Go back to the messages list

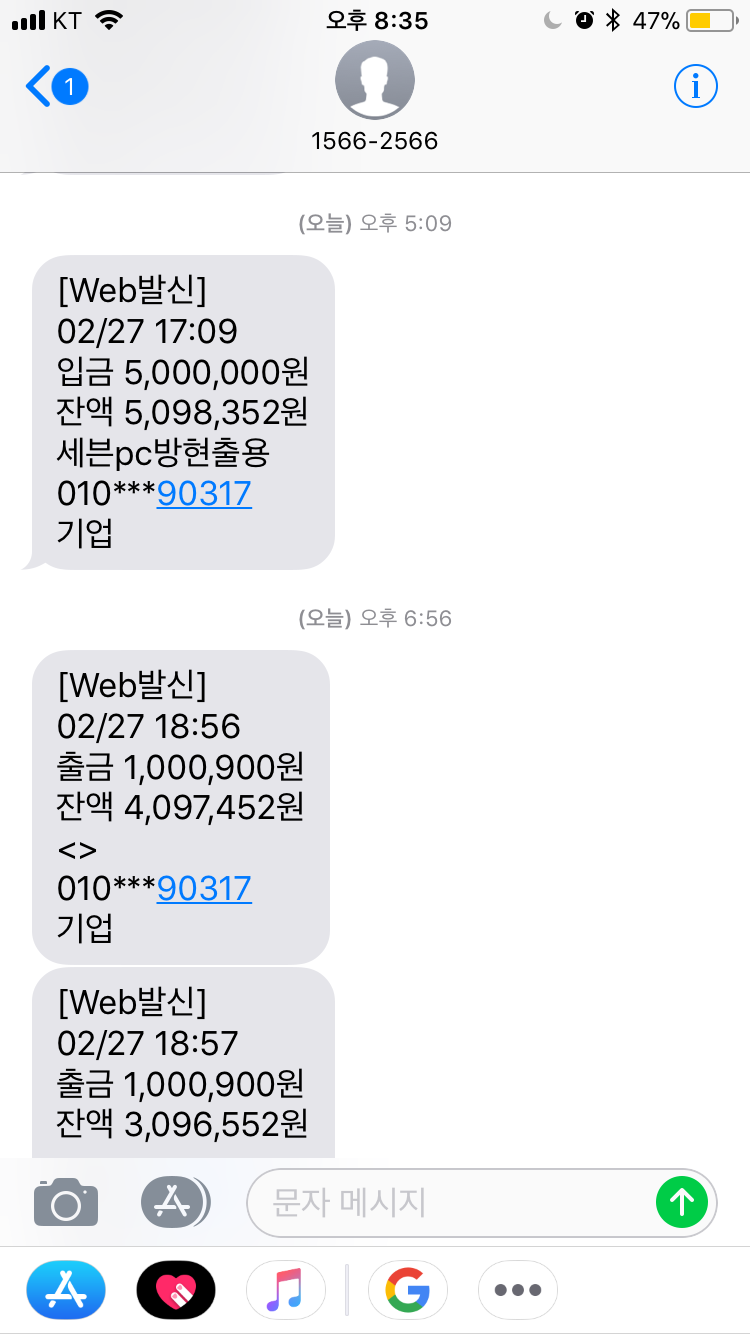click(56, 88)
